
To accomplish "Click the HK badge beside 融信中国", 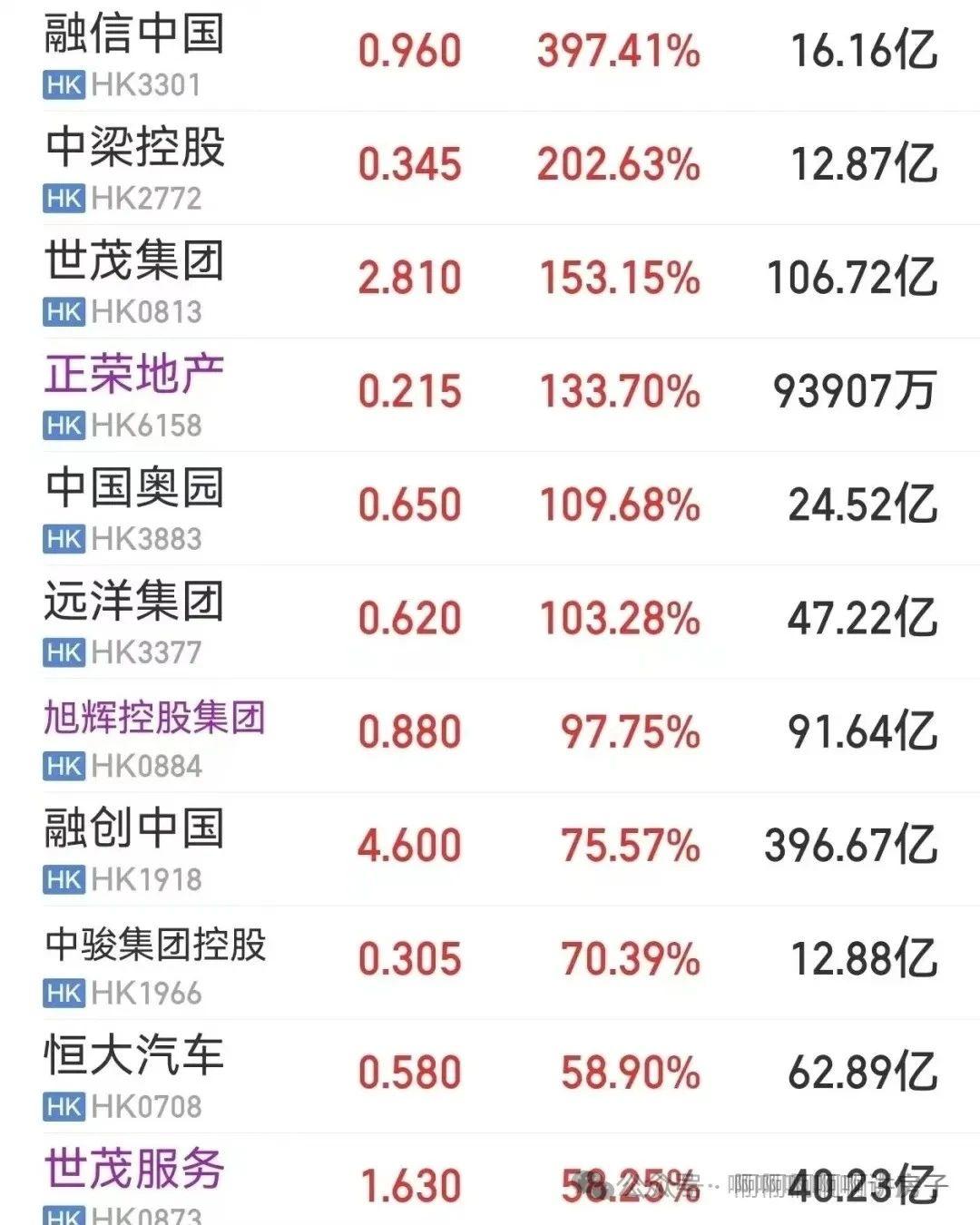I will [x=60, y=86].
